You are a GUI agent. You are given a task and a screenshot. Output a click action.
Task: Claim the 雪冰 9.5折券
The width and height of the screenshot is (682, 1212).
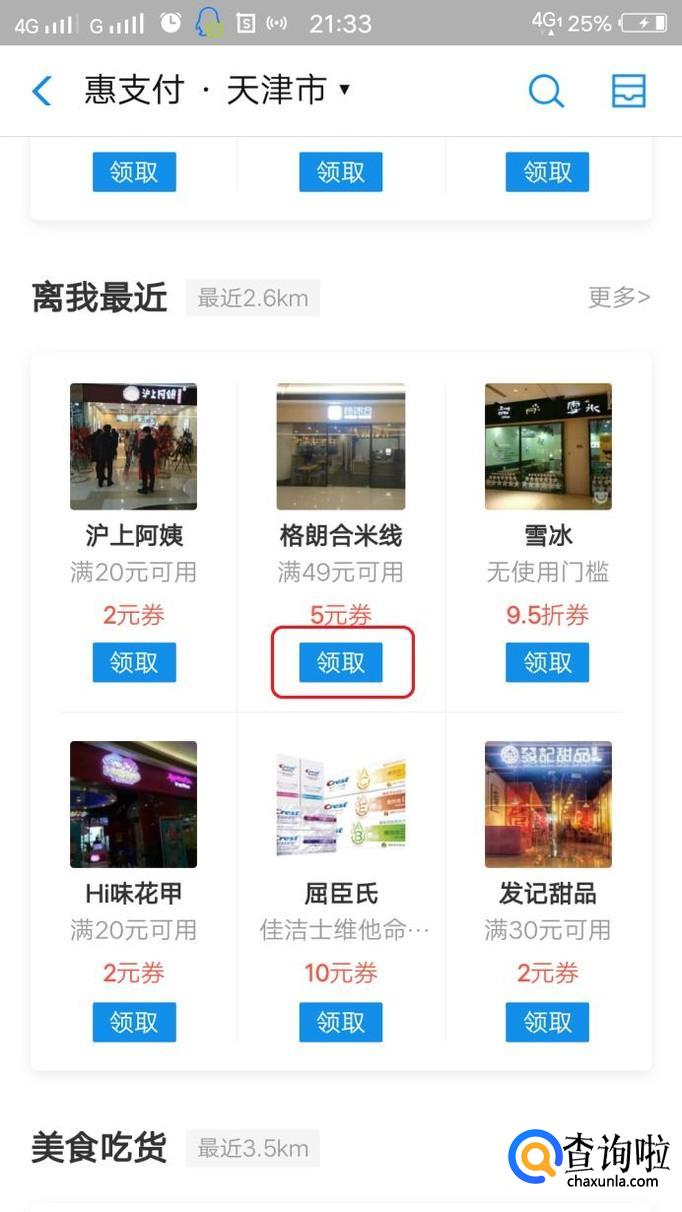pos(547,662)
